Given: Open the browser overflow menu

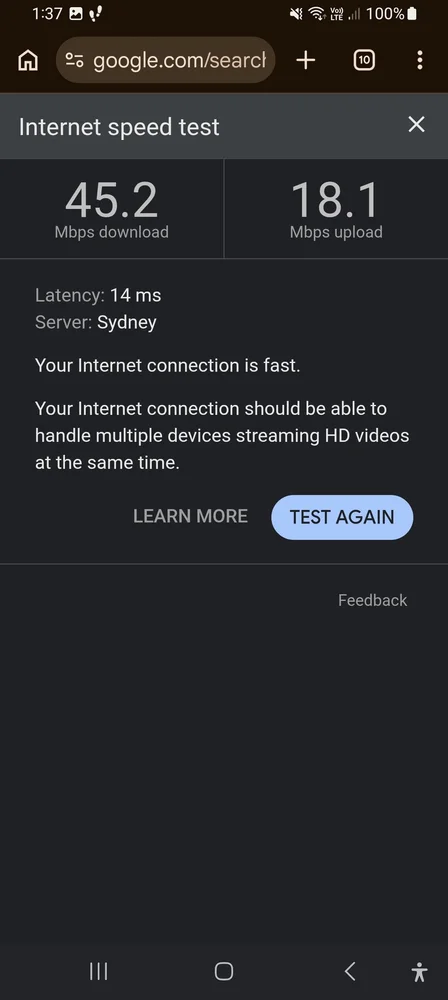Looking at the screenshot, I should click(x=419, y=61).
